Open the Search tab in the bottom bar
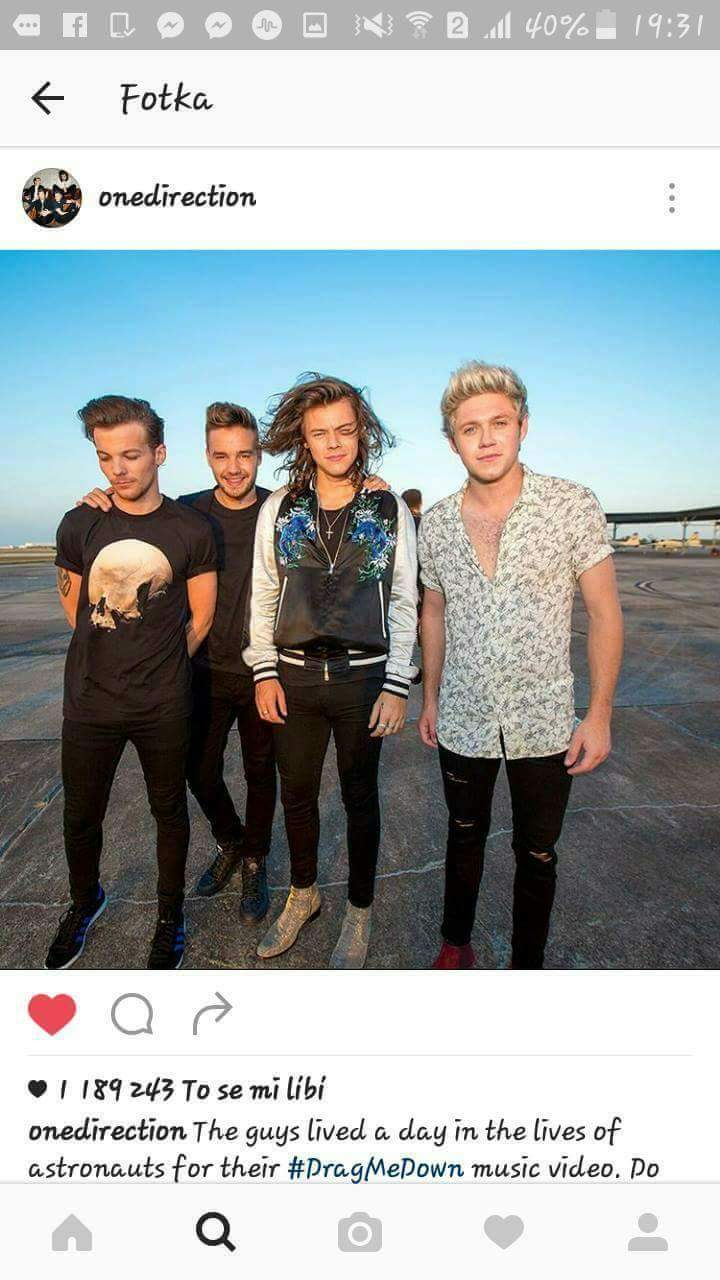Viewport: 720px width, 1280px height. point(216,1232)
